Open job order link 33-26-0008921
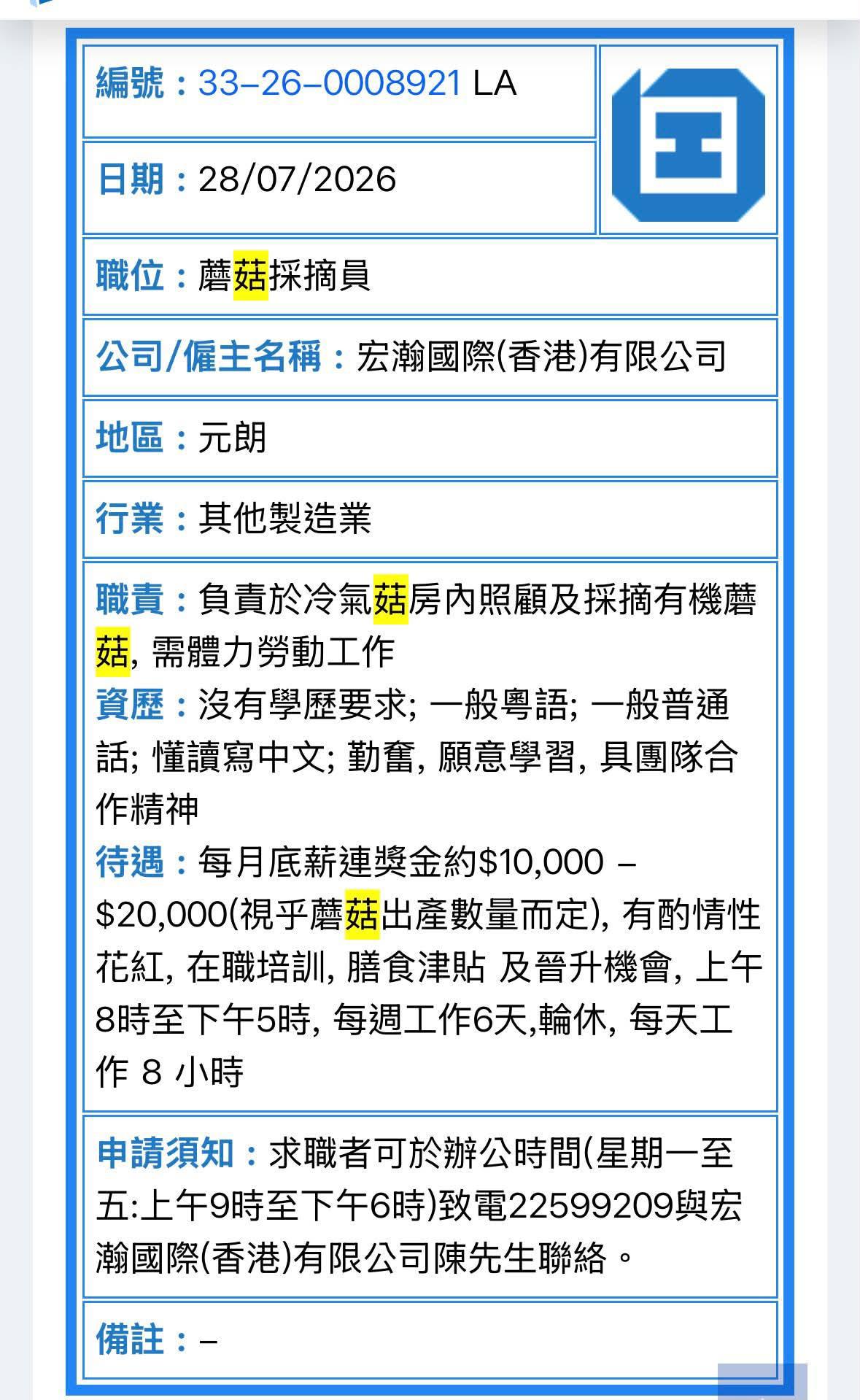The height and width of the screenshot is (1400, 860). pos(330,83)
